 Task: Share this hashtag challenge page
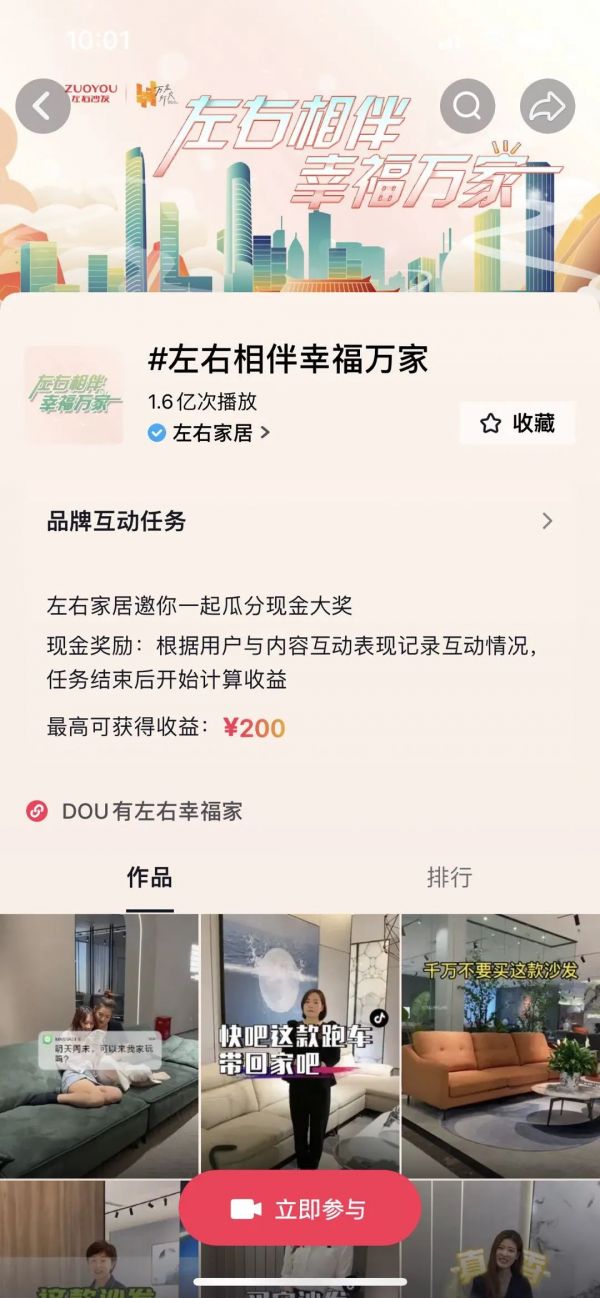[547, 107]
